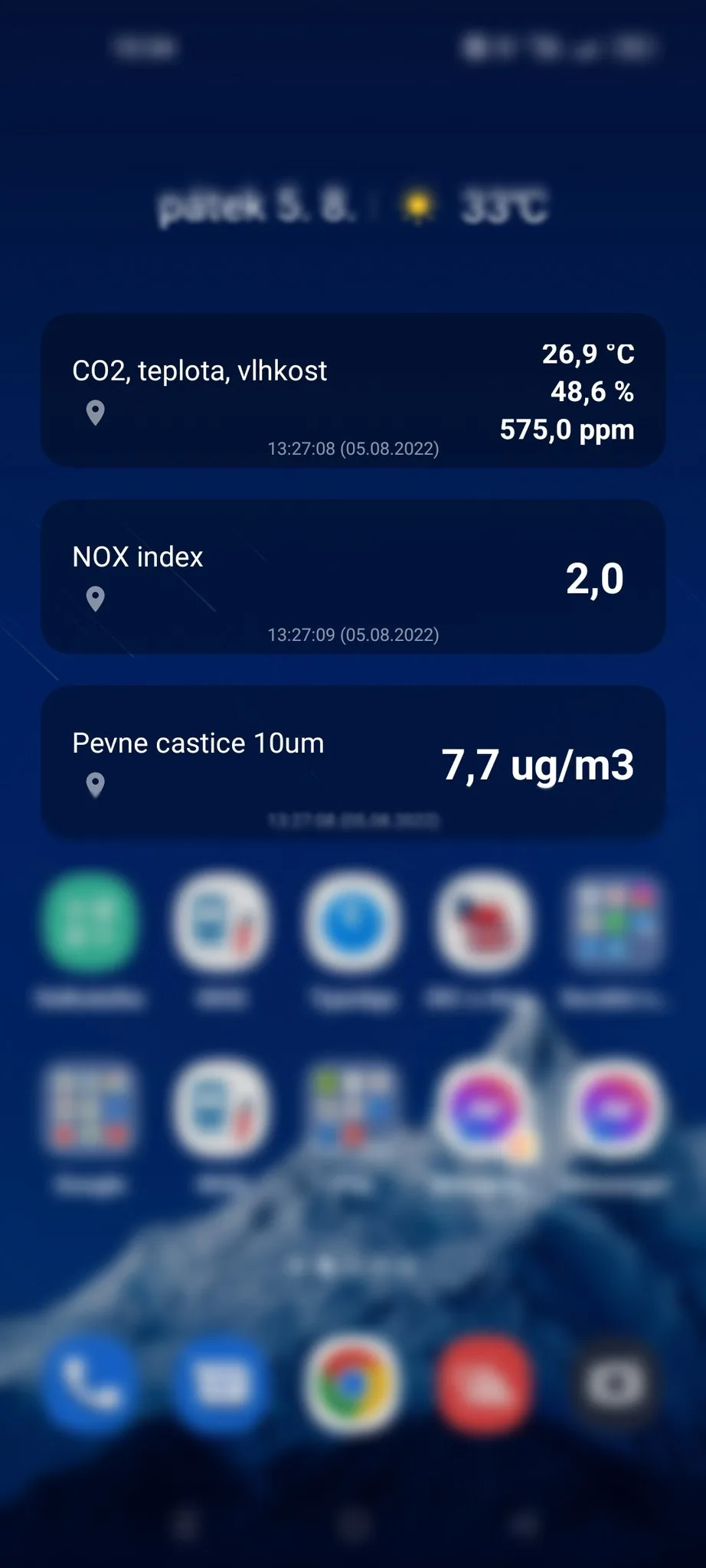Launch the Chrome browser from the dock
Screen dimensions: 706x1568
pos(352,1383)
